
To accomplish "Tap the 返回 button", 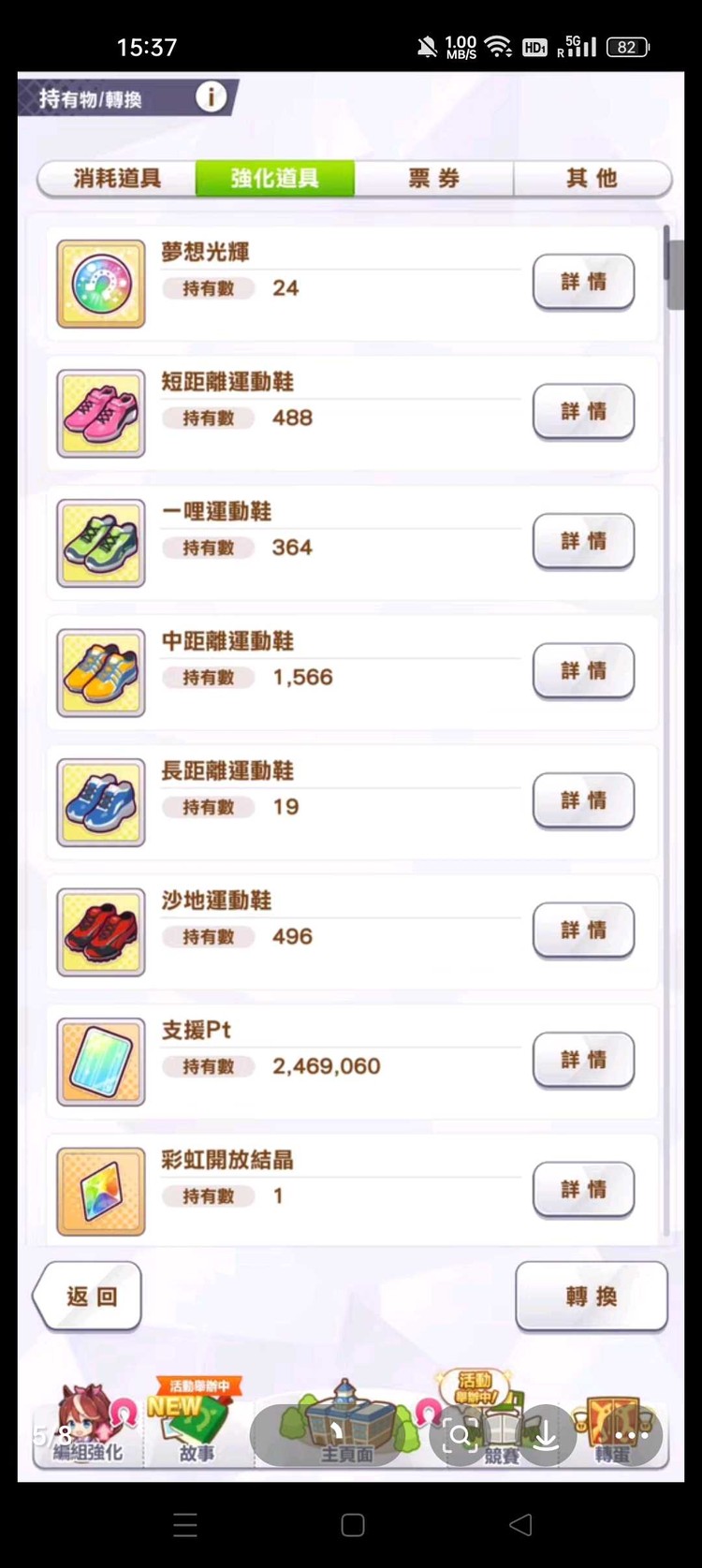I will tap(89, 1297).
